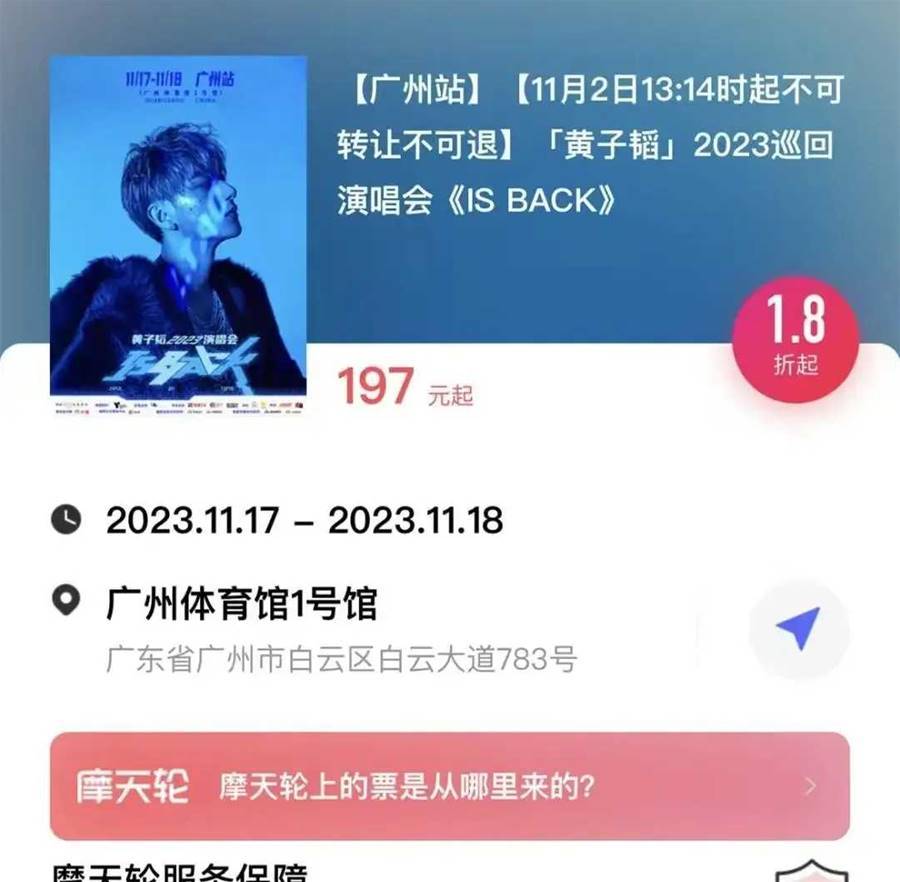Open the 摩天轮上的票是从哪里来的 banner
This screenshot has height=882, width=900.
tap(449, 786)
